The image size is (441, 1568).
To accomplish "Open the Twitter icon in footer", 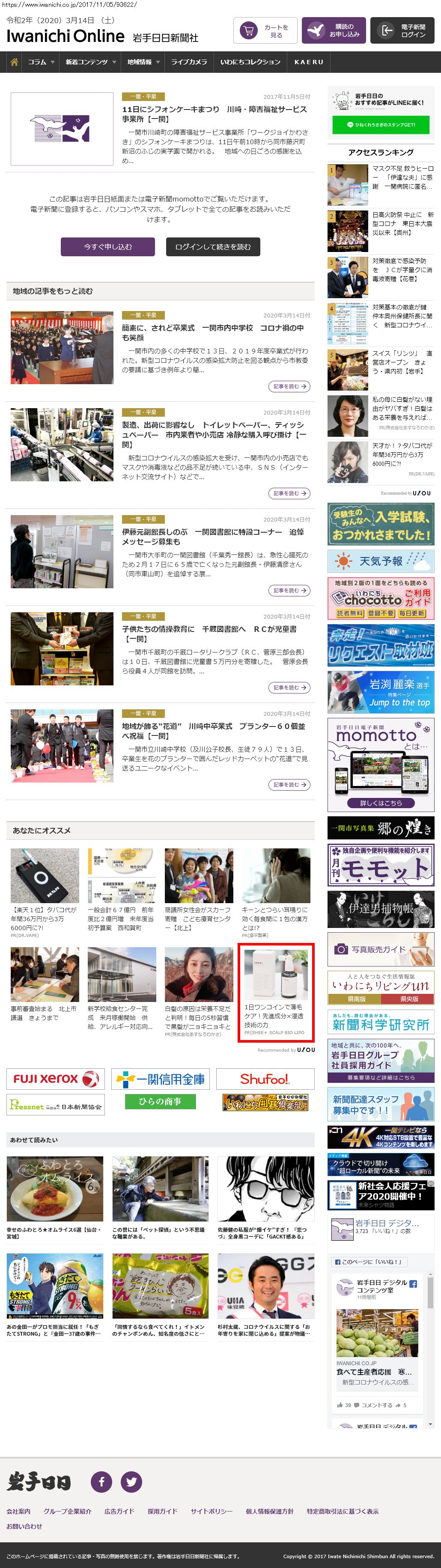I will coord(131,1482).
